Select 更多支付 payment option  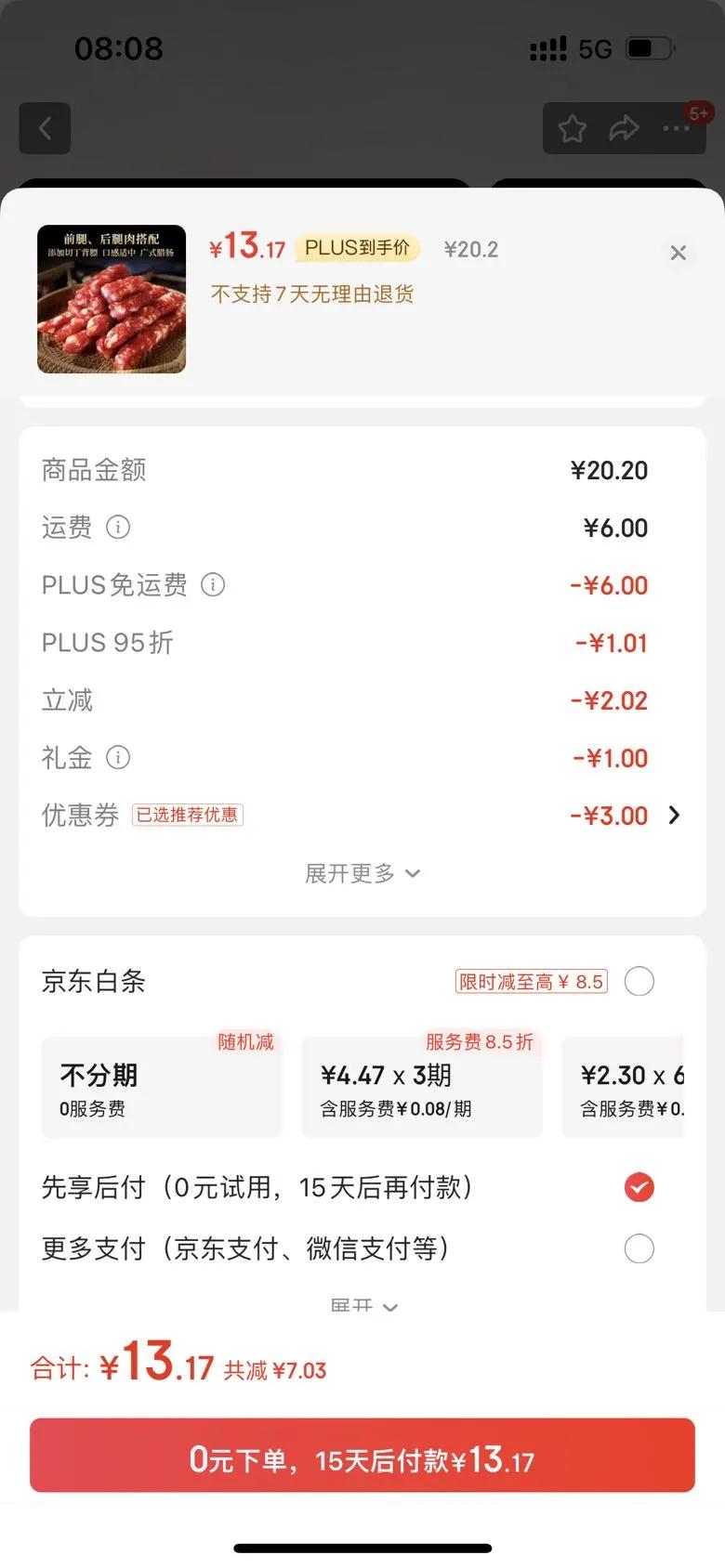coord(639,1248)
